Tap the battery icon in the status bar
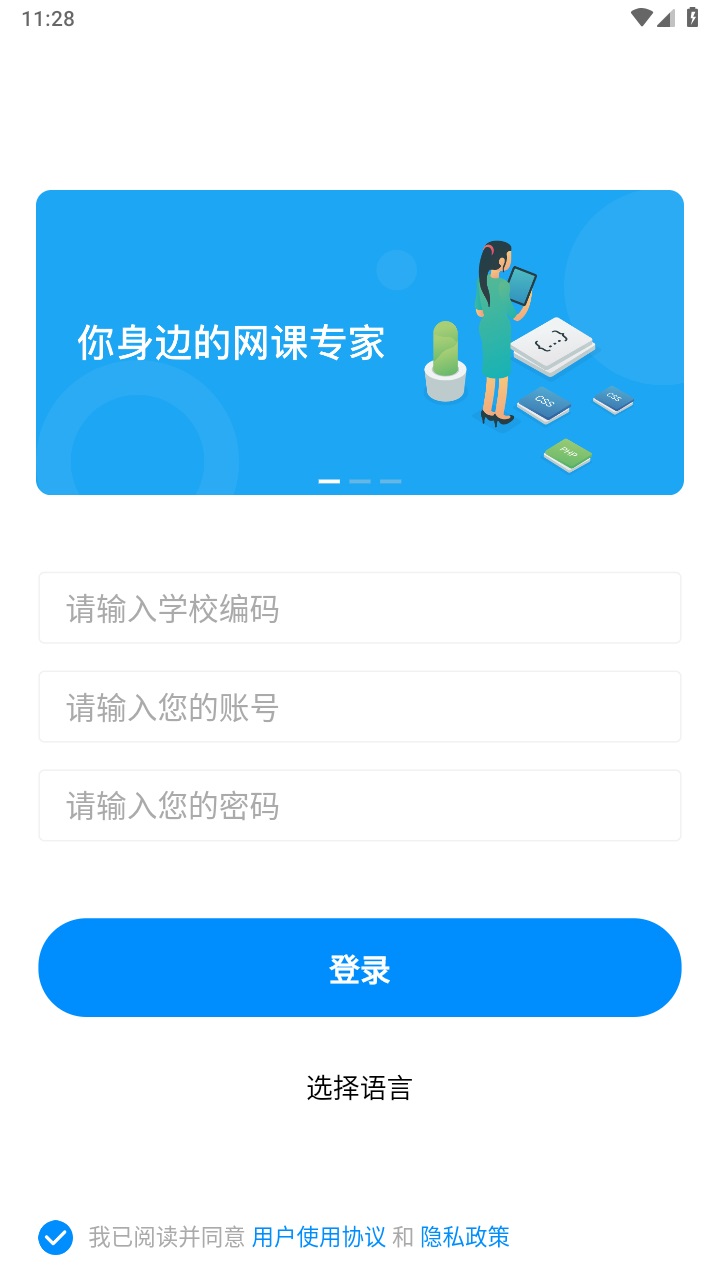Screen dimensions: 720x1280 (692, 17)
